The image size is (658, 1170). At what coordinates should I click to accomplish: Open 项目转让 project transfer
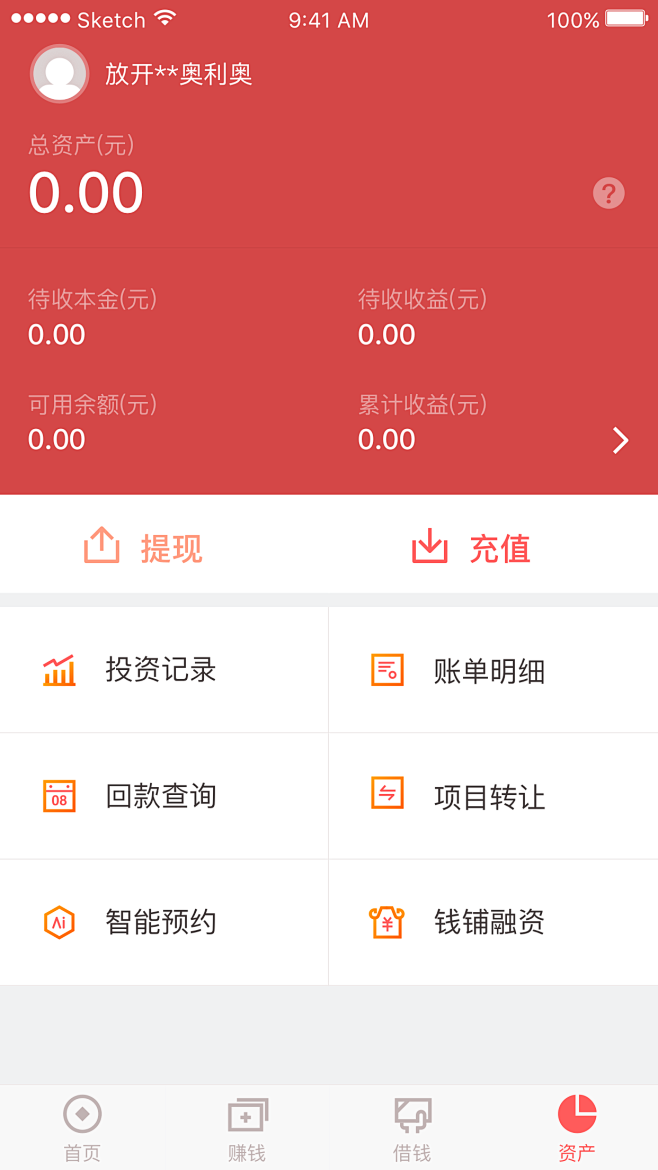pos(492,796)
